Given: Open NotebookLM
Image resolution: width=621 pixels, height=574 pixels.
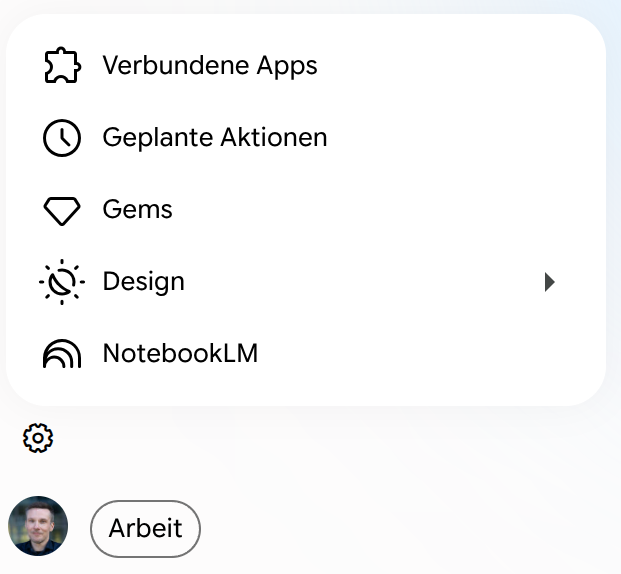Looking at the screenshot, I should pyautogui.click(x=306, y=353).
